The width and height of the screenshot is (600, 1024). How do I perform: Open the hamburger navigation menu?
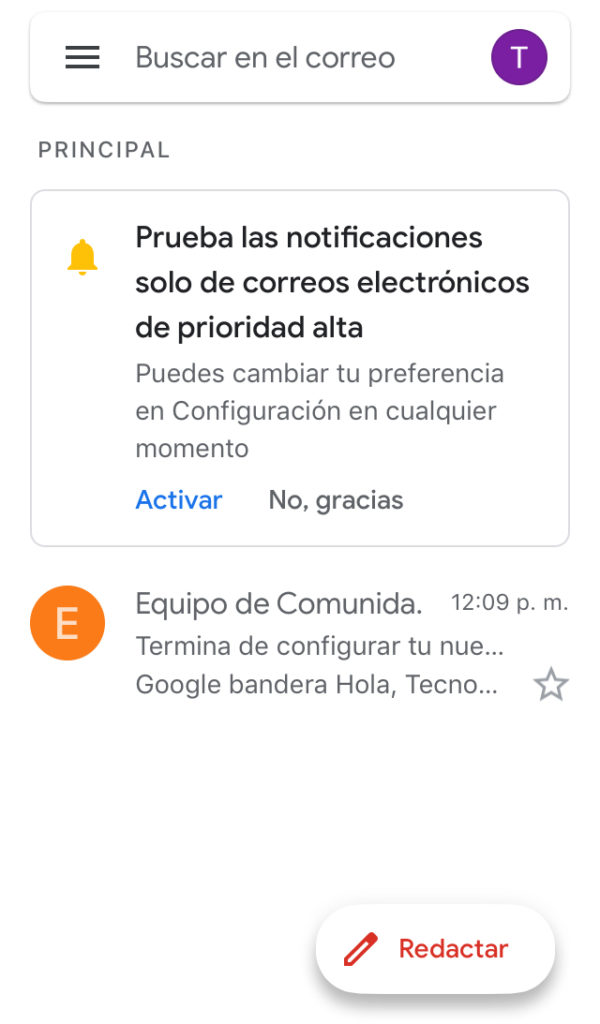pyautogui.click(x=82, y=58)
